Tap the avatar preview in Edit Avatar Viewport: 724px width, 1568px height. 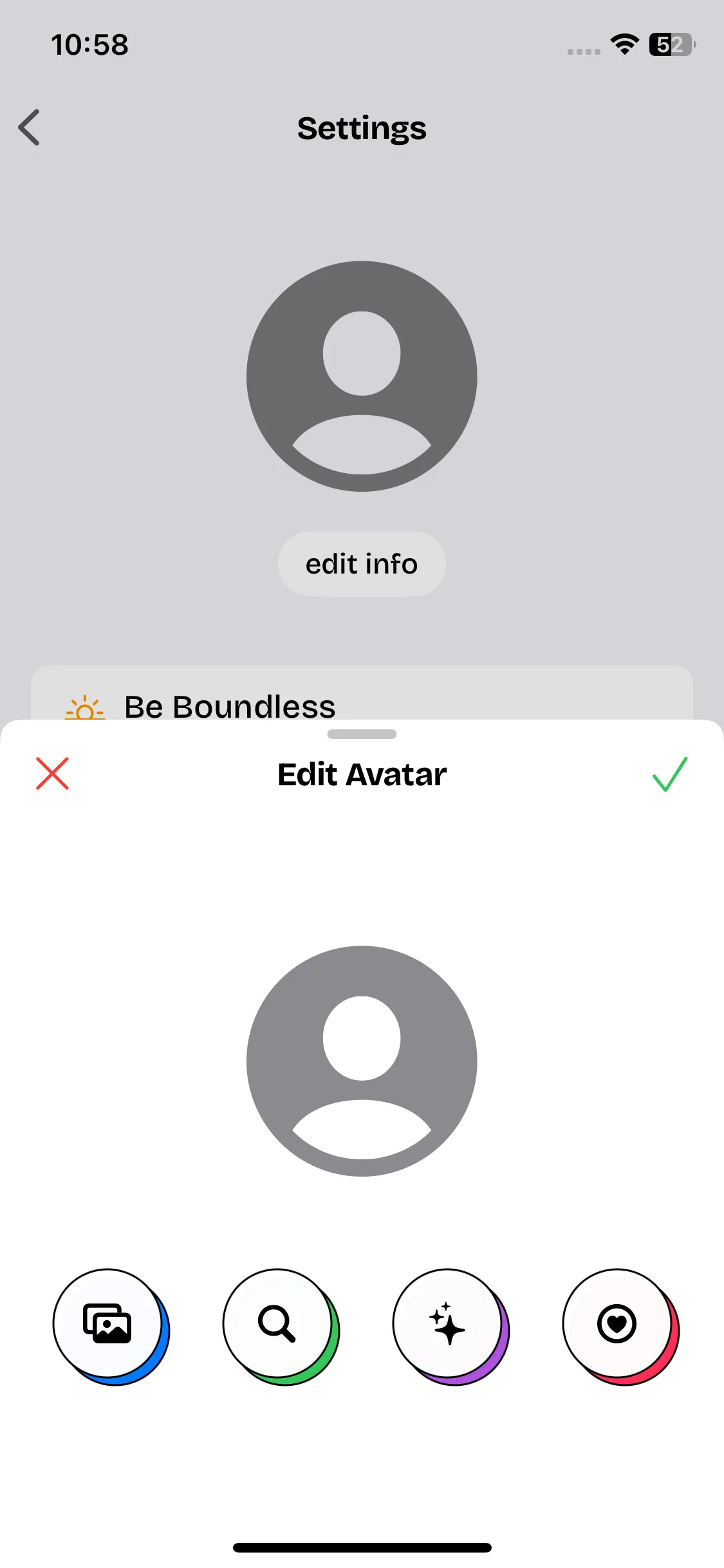(362, 1061)
